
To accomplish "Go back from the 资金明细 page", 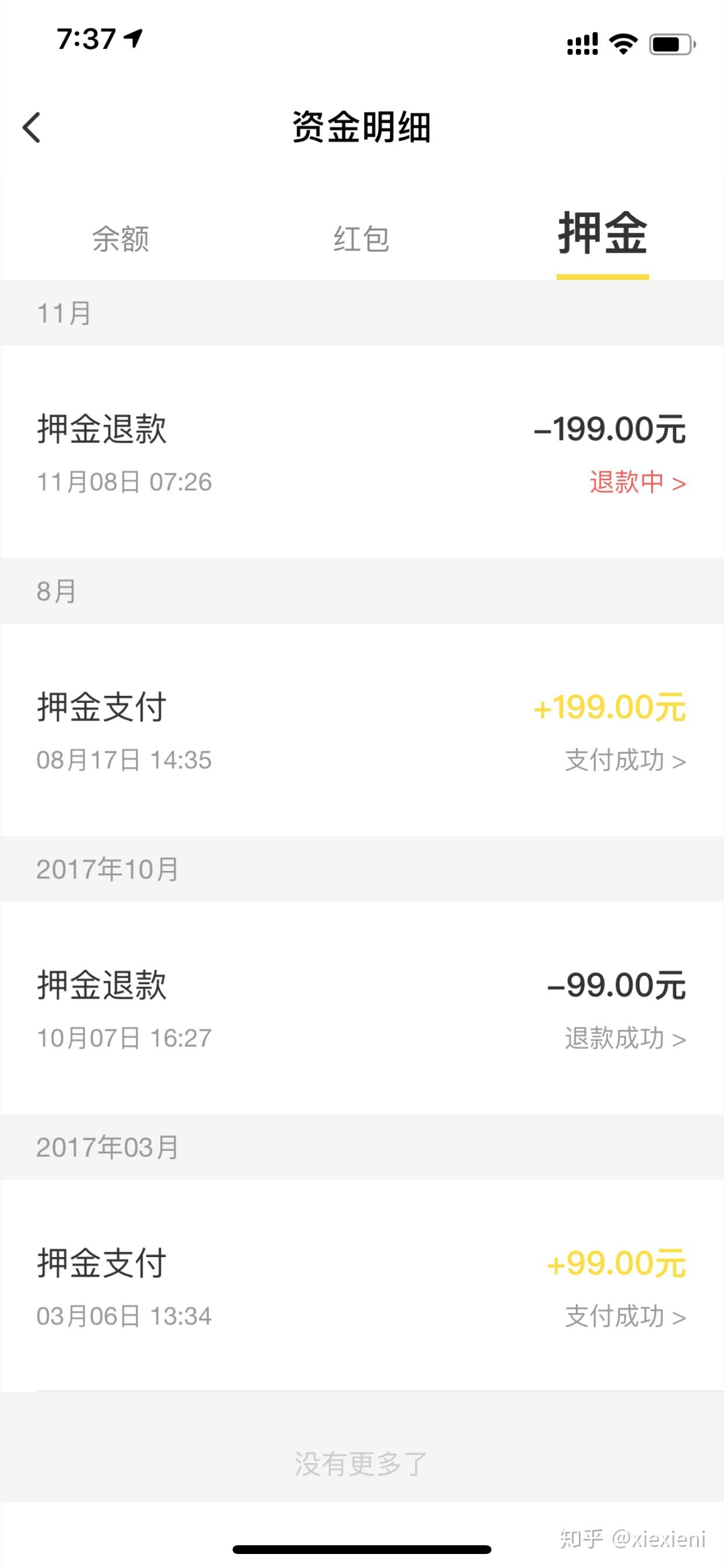I will (31, 128).
